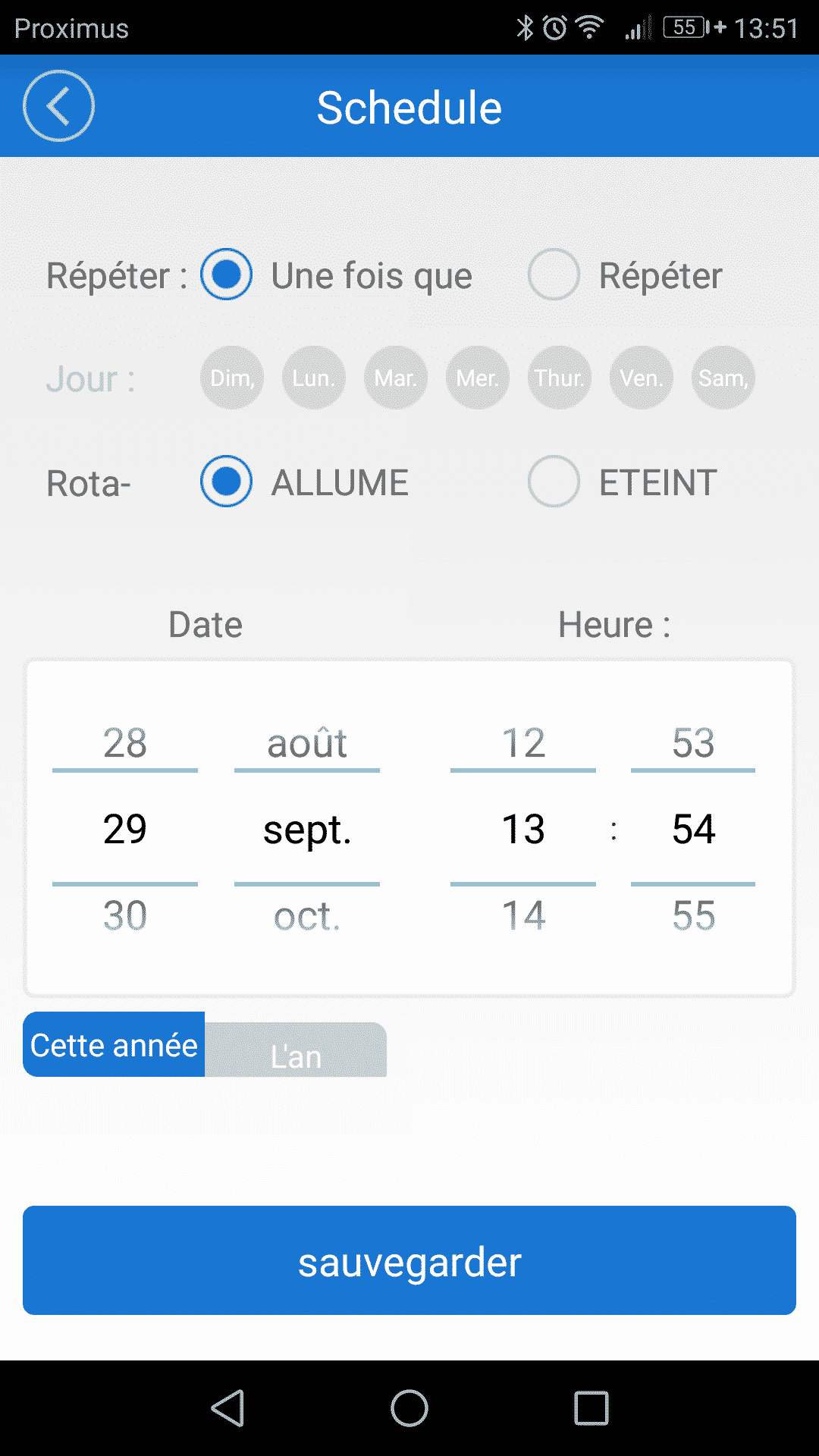Viewport: 819px width, 1456px height.
Task: Toggle the Ven. day chip
Action: [x=642, y=378]
